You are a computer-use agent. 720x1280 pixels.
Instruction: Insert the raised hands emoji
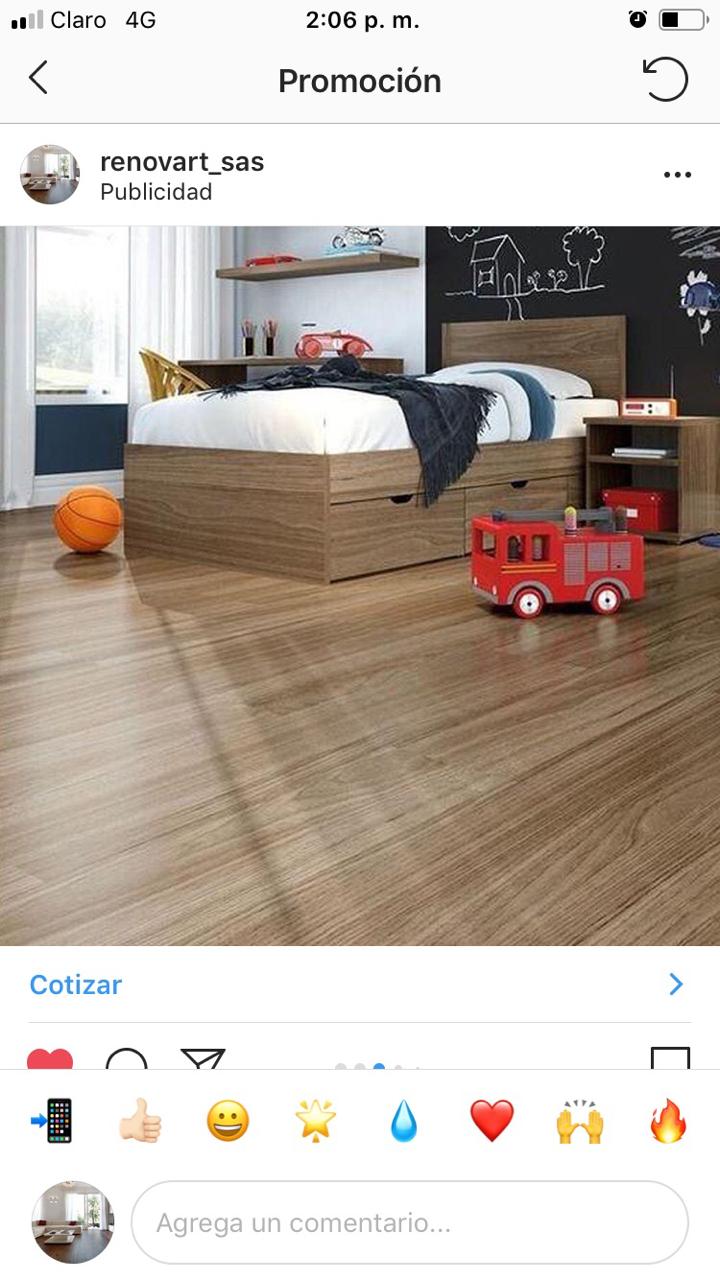(x=580, y=1121)
